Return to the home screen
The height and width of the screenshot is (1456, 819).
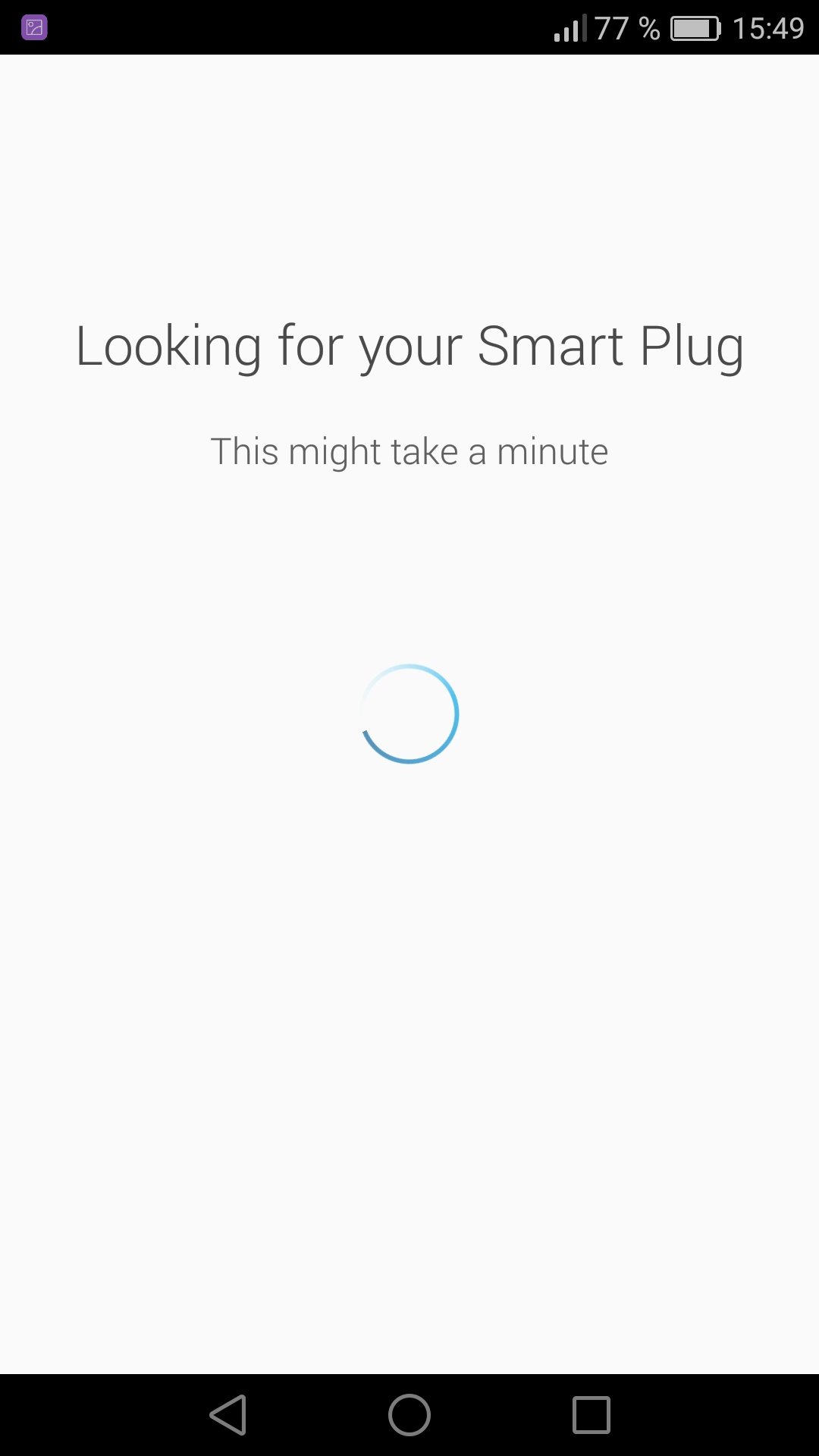pyautogui.click(x=409, y=1415)
